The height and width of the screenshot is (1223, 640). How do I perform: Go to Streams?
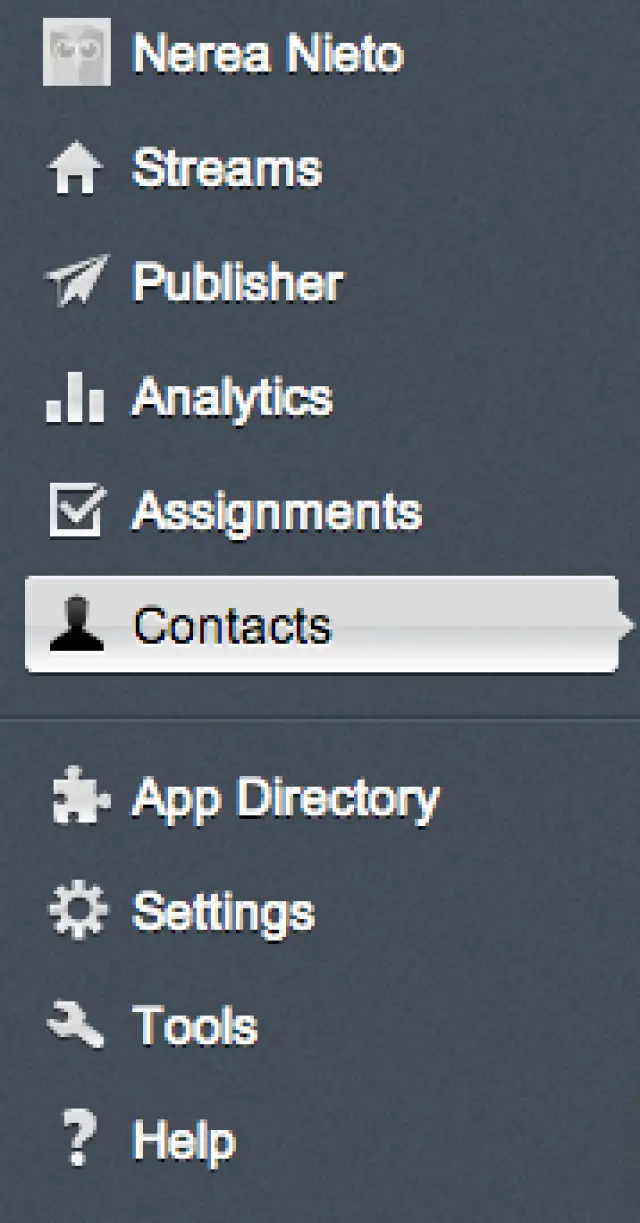pos(226,168)
